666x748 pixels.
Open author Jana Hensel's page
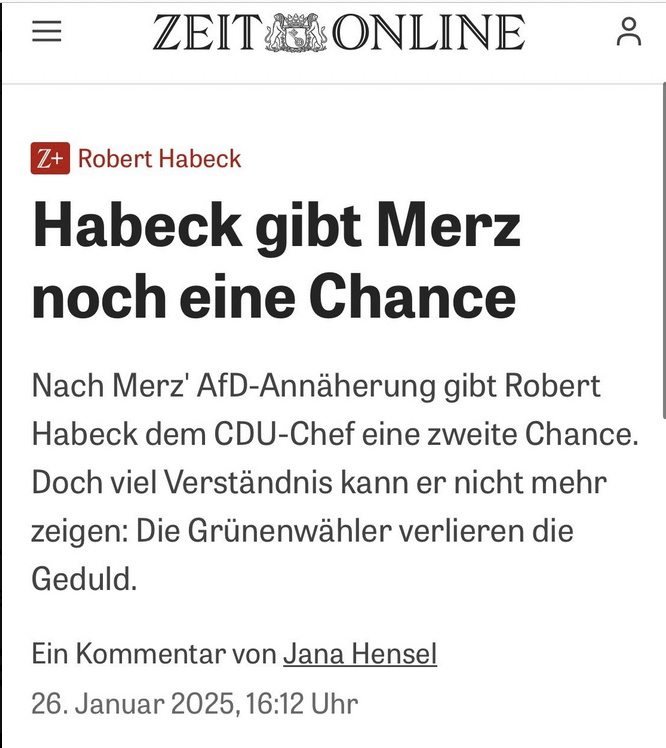click(x=360, y=655)
